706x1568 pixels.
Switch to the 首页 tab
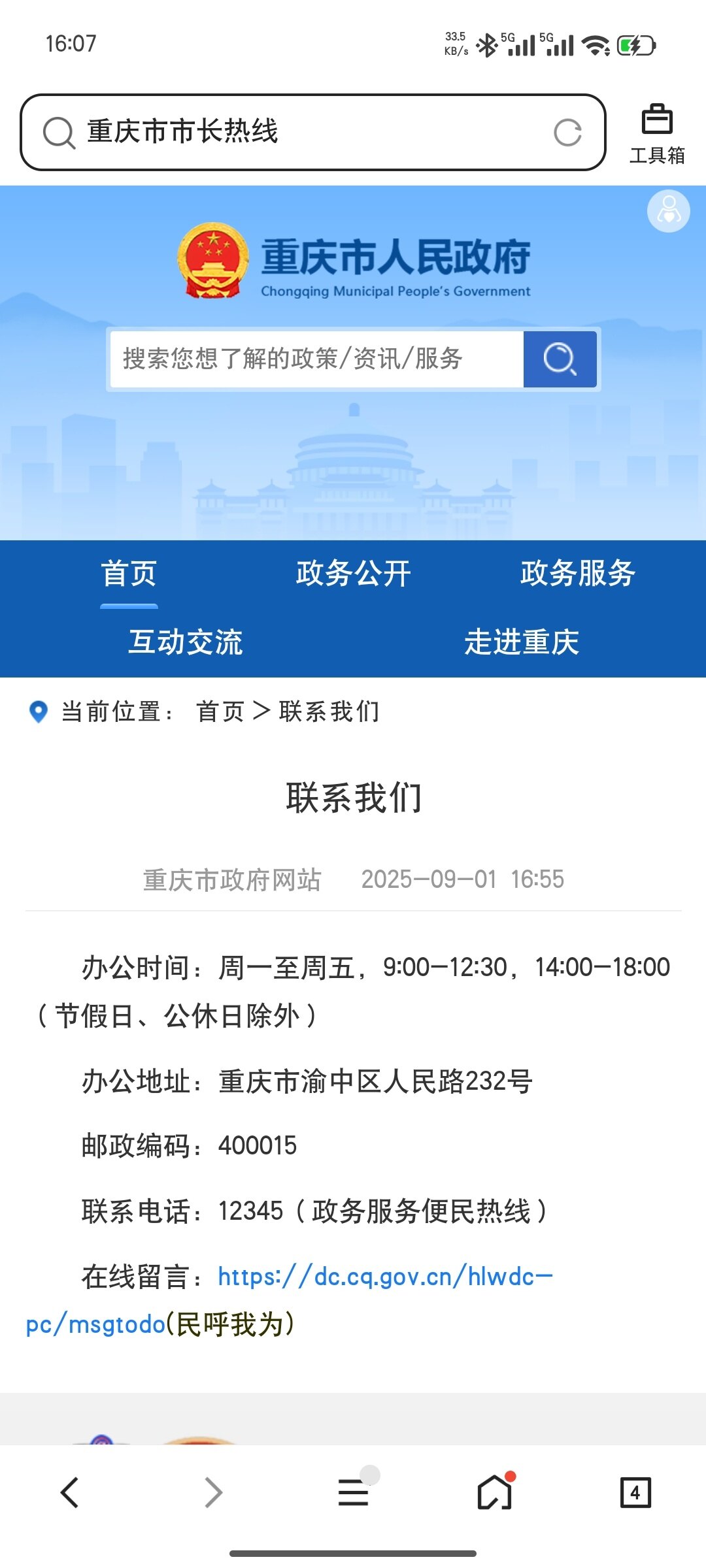click(129, 574)
